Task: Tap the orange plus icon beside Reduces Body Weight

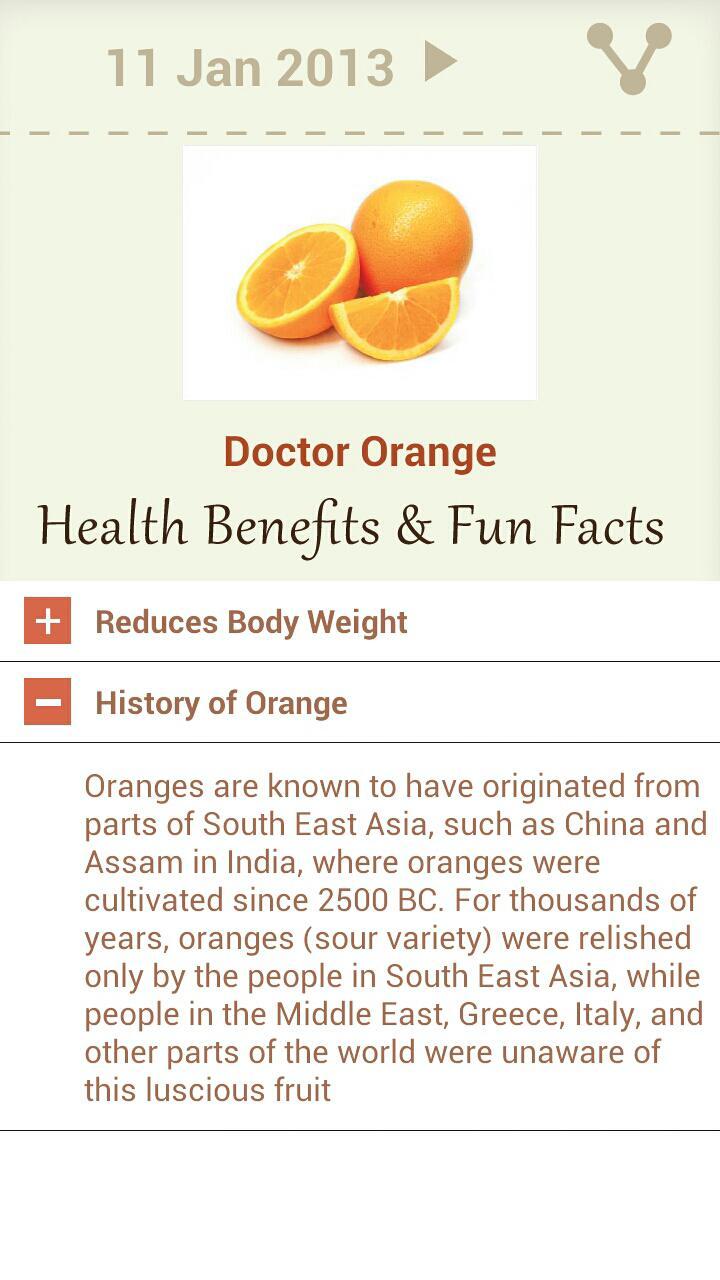Action: tap(47, 620)
